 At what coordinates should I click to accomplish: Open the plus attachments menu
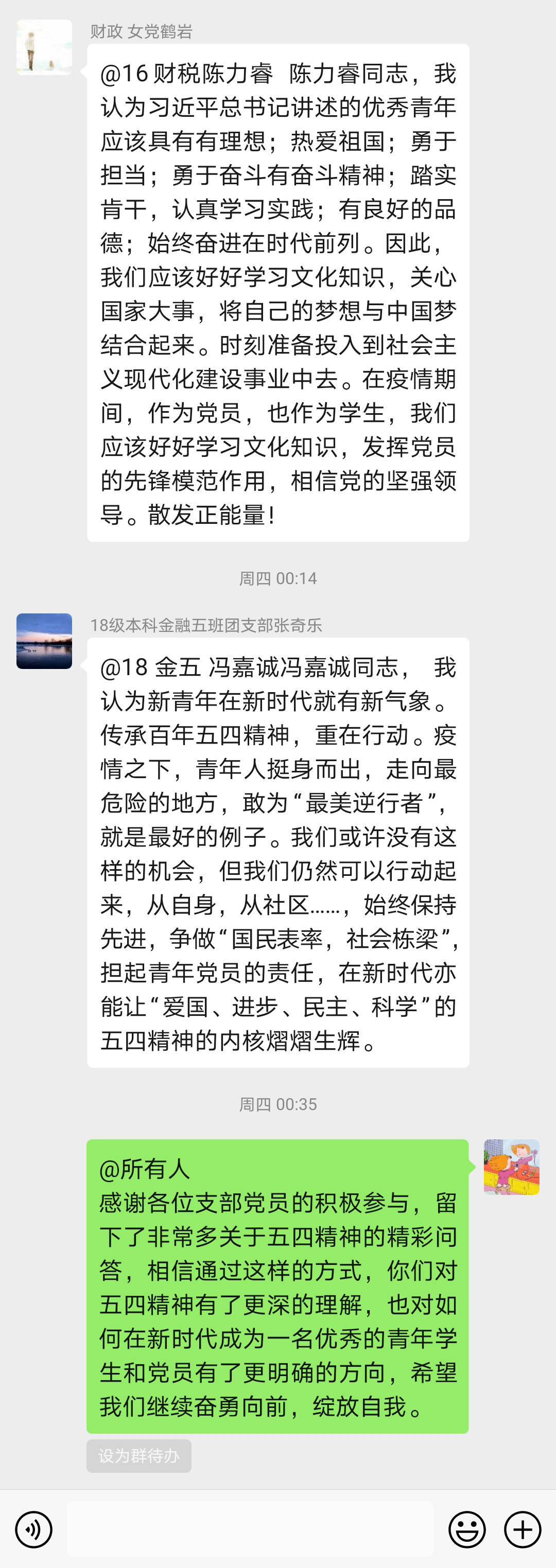tap(523, 1529)
